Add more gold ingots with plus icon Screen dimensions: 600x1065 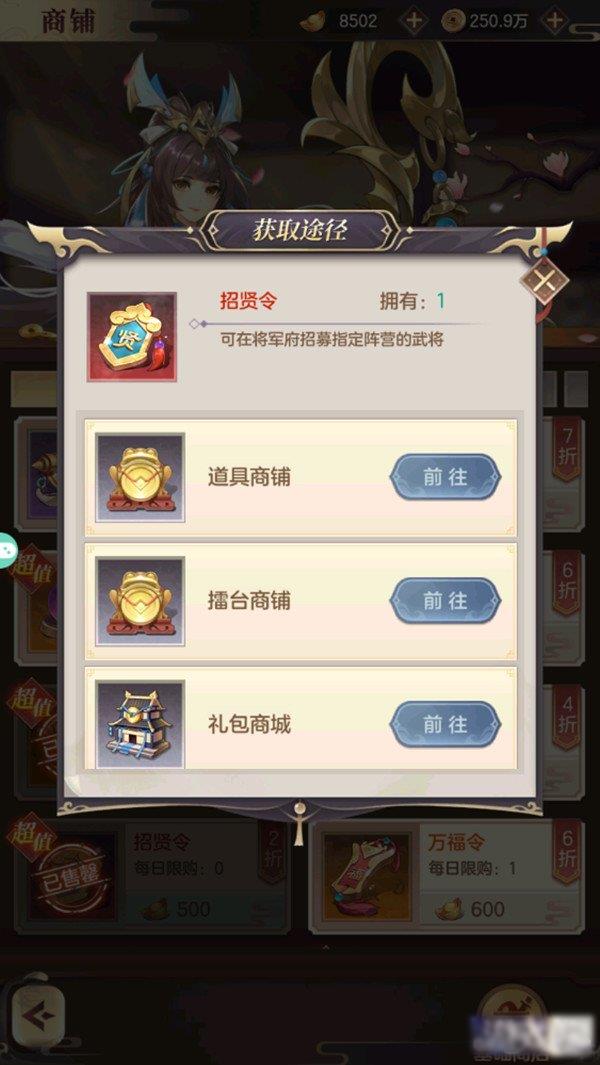414,19
